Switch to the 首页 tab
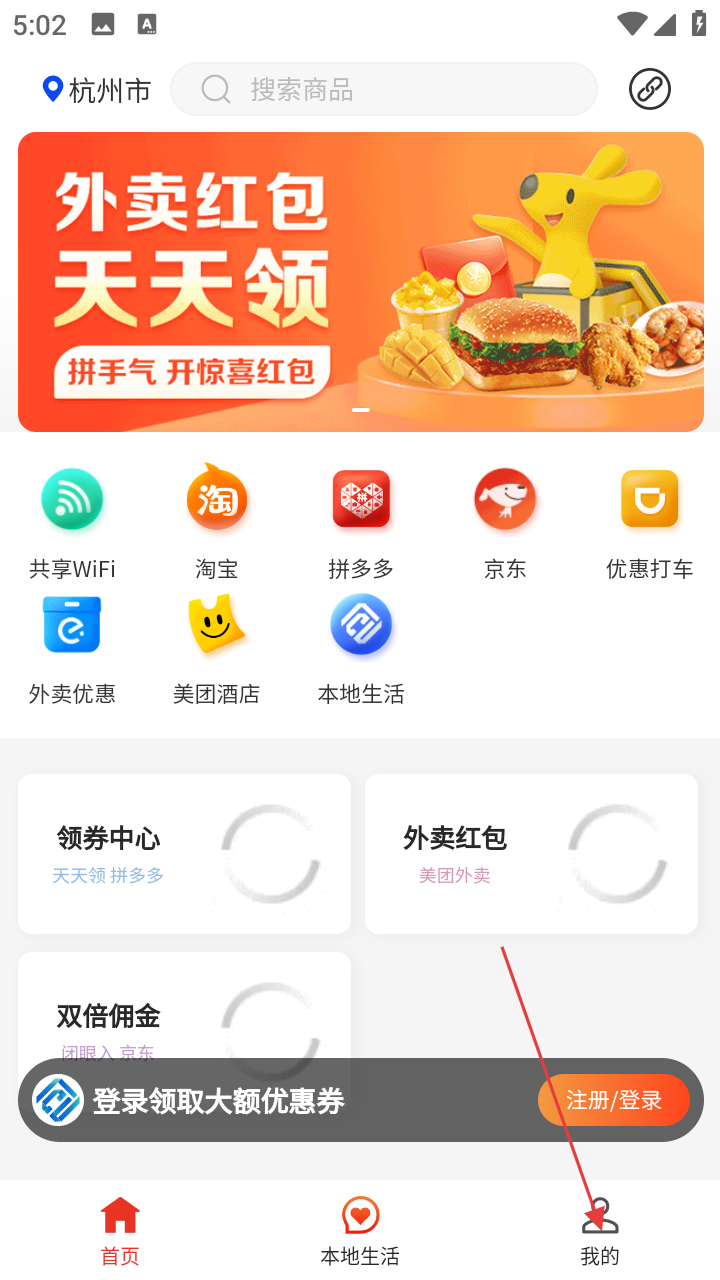Image resolution: width=720 pixels, height=1280 pixels. [120, 1231]
